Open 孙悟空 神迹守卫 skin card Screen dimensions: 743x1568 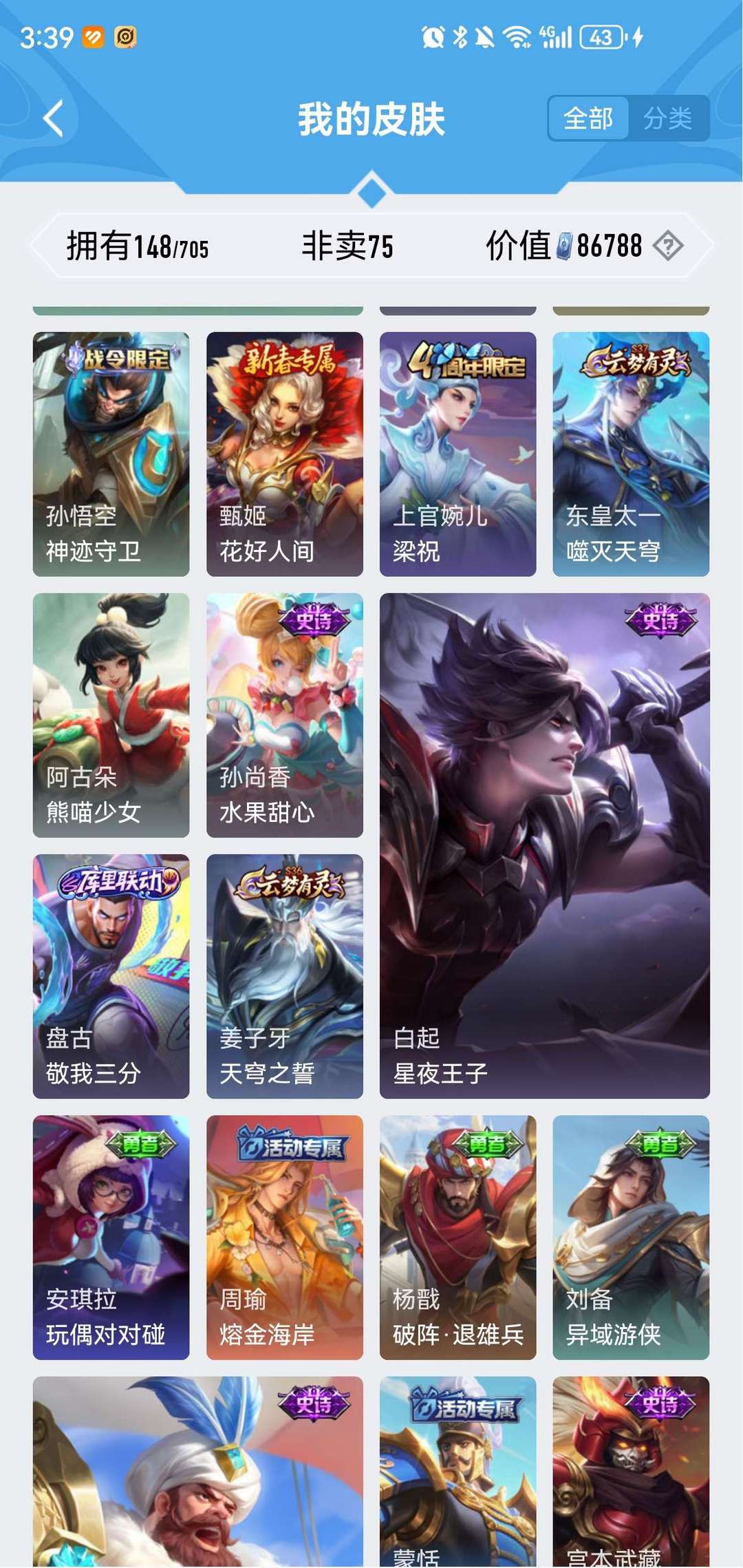(x=111, y=454)
